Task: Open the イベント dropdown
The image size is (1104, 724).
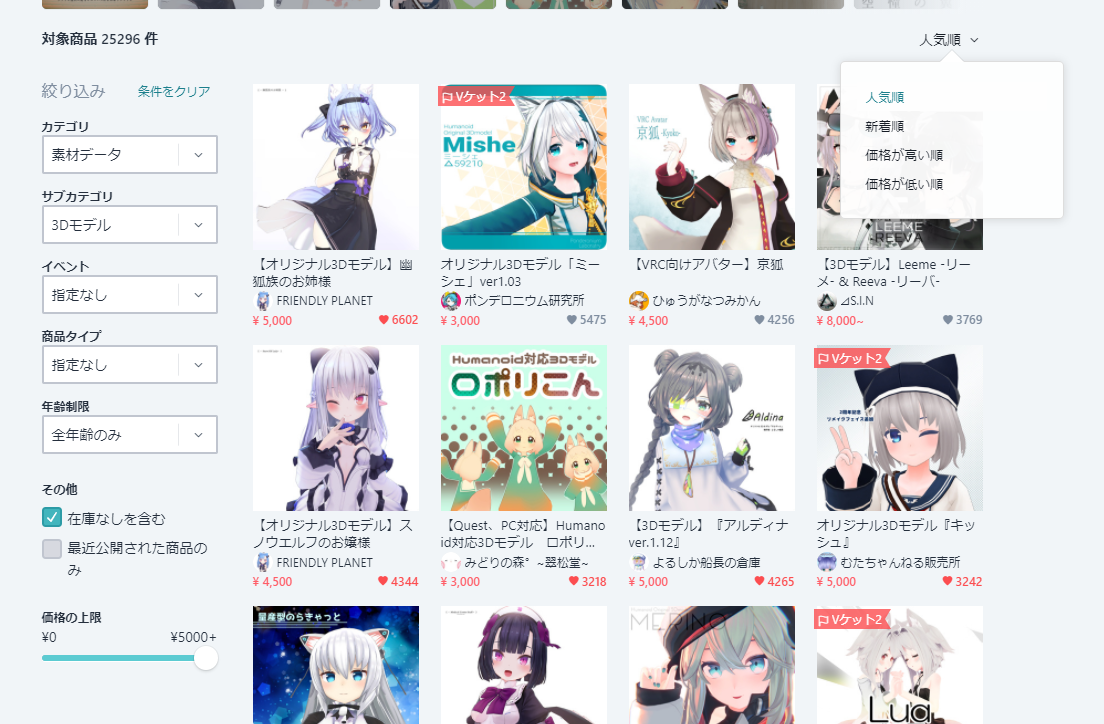Action: (129, 295)
